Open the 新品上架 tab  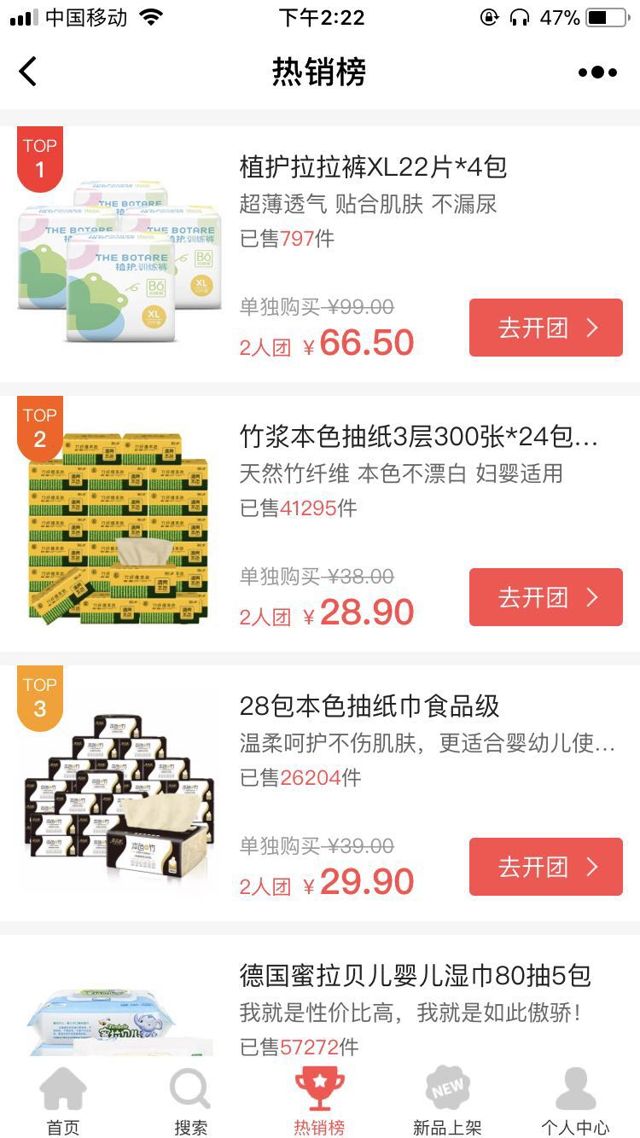(447, 1102)
